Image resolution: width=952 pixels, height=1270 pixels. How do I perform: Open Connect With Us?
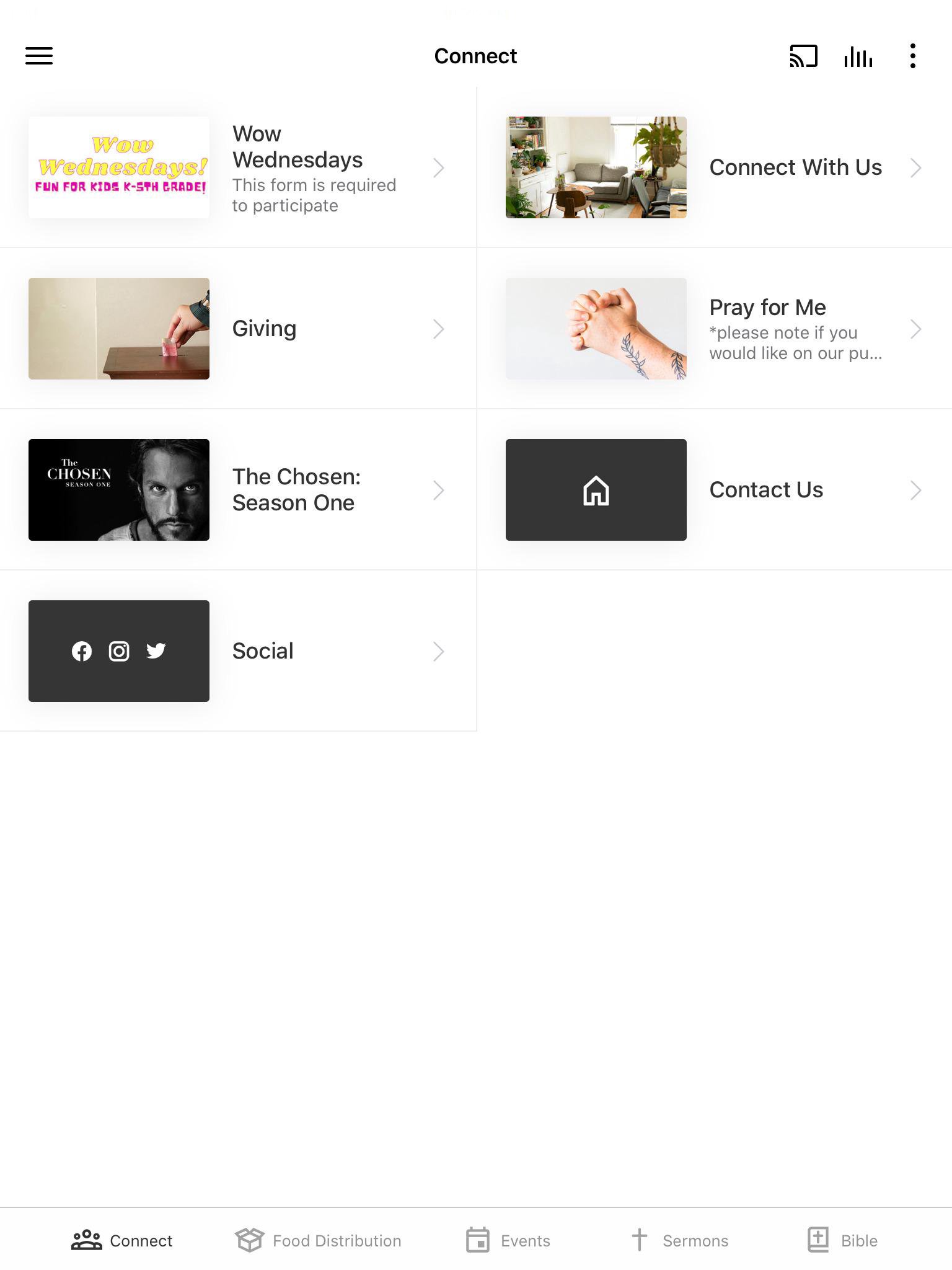pyautogui.click(x=714, y=167)
